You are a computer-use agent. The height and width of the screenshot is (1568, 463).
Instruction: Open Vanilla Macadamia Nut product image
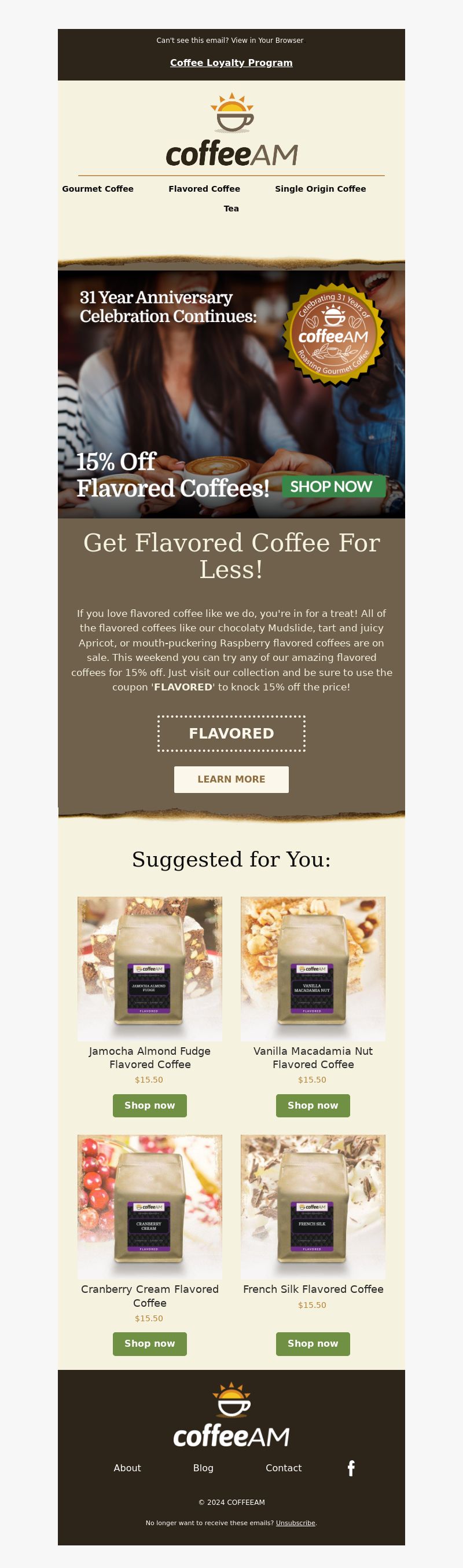pyautogui.click(x=313, y=968)
